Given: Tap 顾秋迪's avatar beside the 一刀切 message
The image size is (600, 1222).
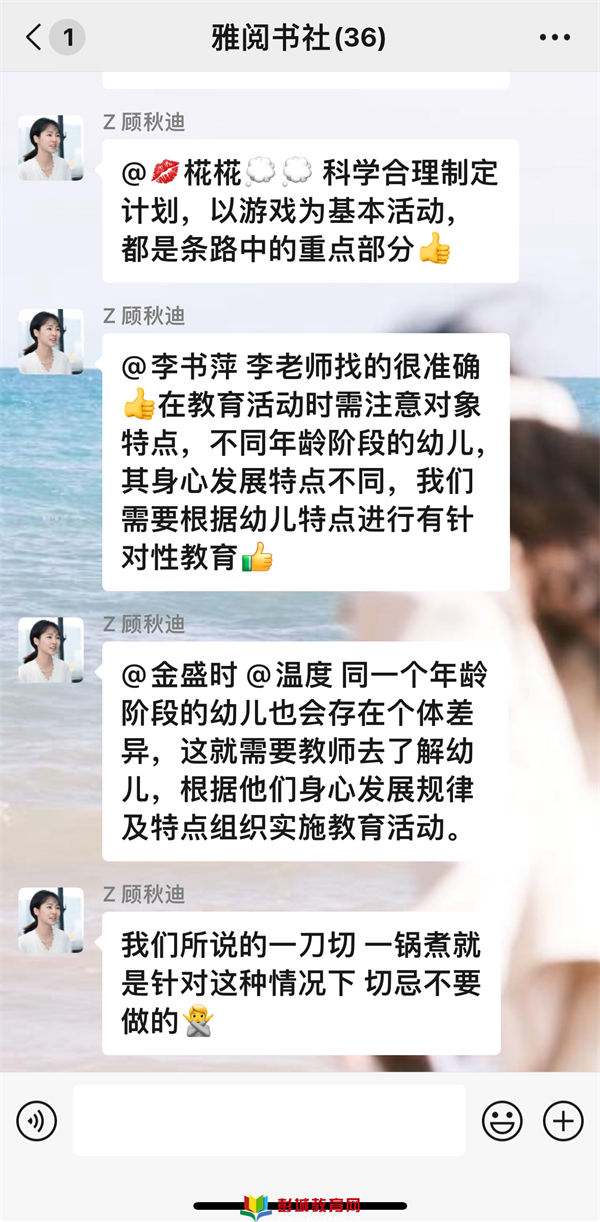Looking at the screenshot, I should pyautogui.click(x=51, y=920).
